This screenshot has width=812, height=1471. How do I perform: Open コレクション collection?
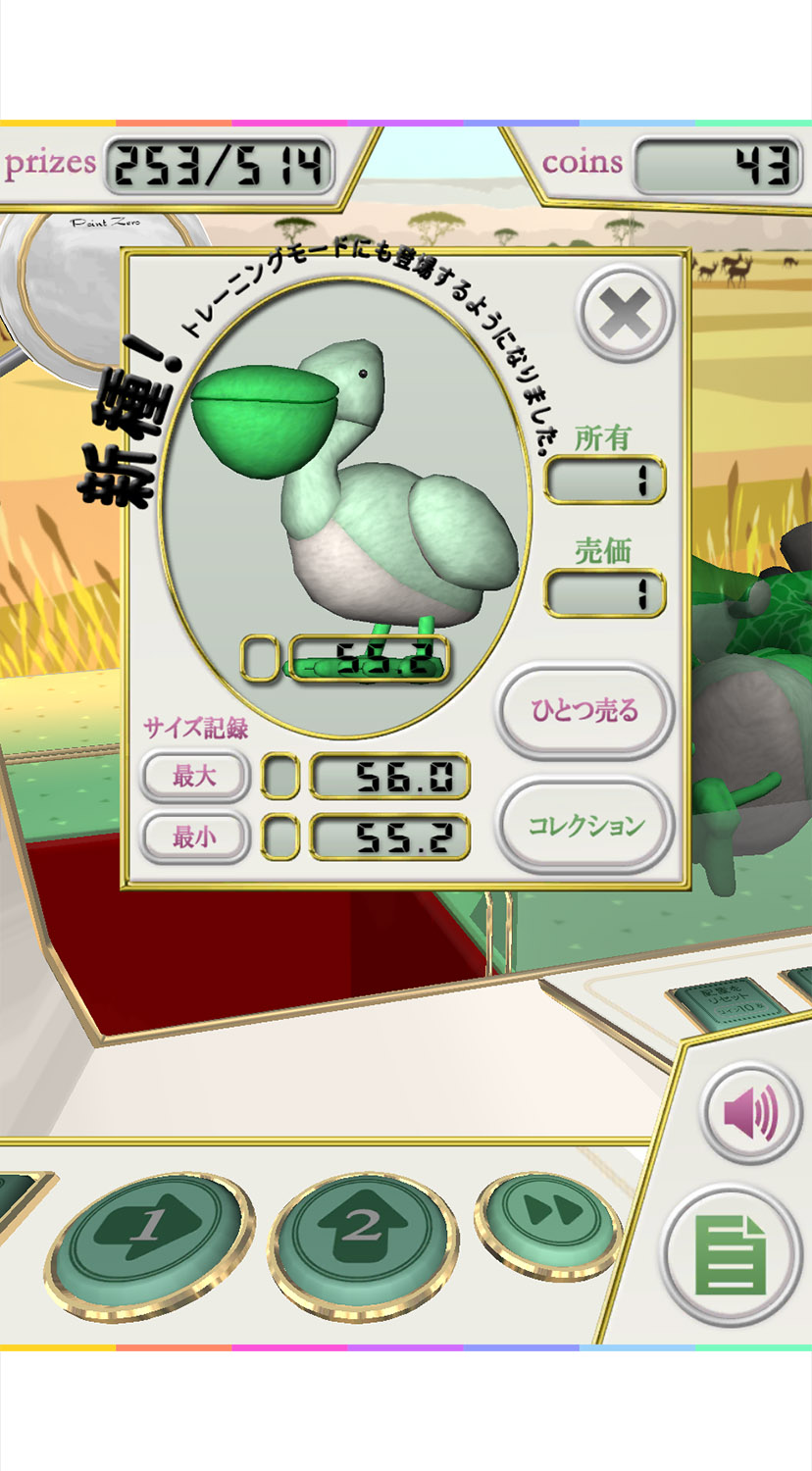584,825
